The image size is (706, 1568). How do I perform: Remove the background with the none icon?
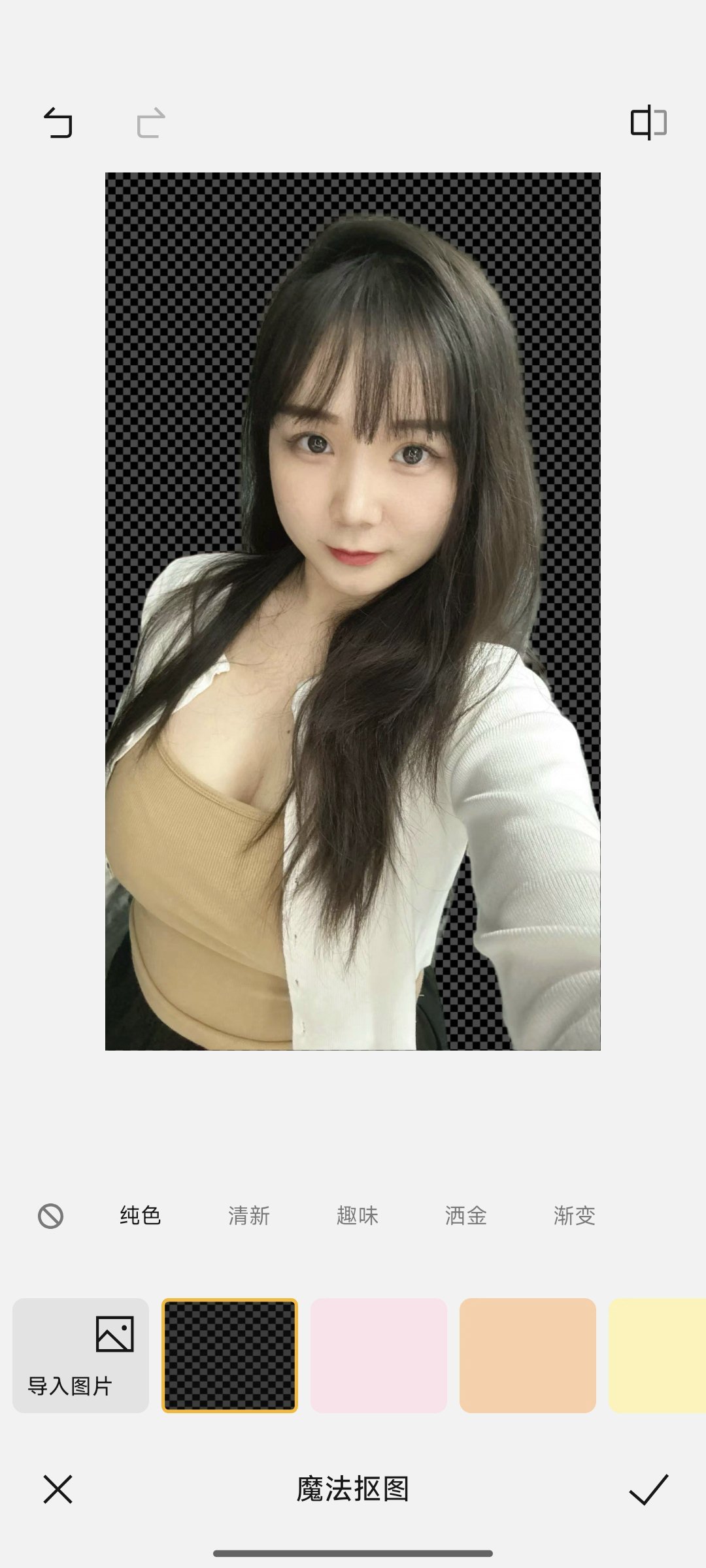click(50, 1216)
